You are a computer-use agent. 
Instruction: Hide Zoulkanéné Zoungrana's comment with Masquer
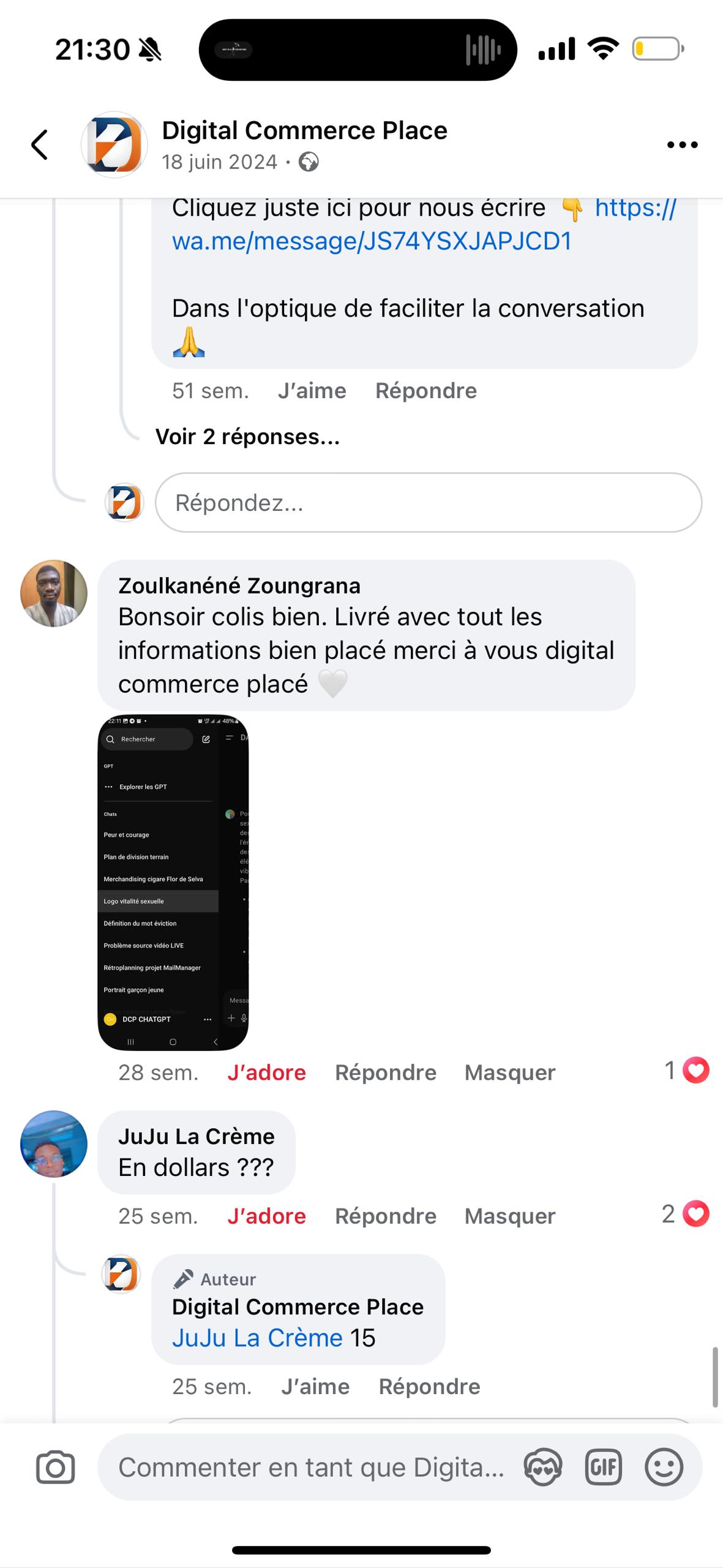[x=510, y=1072]
